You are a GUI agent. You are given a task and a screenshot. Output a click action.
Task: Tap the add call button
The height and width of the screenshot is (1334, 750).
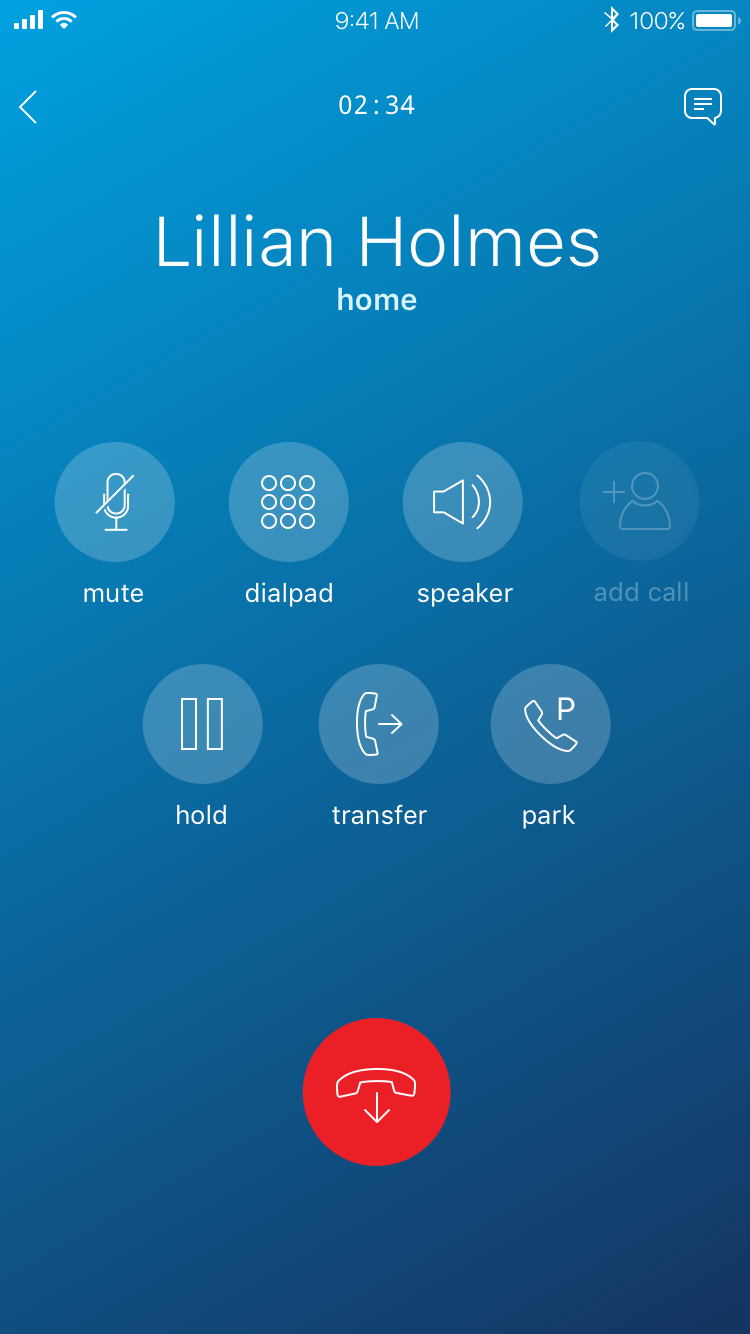tap(640, 502)
